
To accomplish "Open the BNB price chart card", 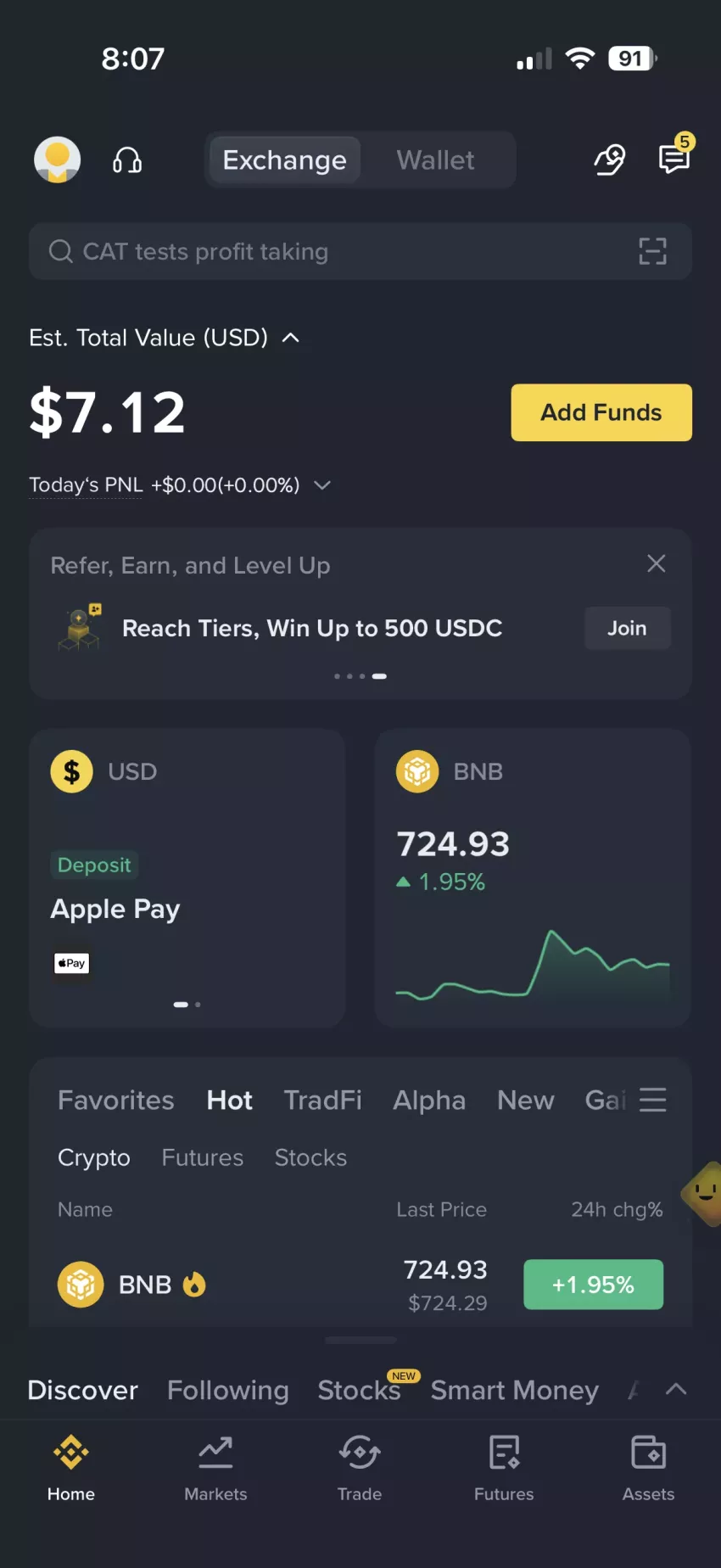I will [533, 878].
